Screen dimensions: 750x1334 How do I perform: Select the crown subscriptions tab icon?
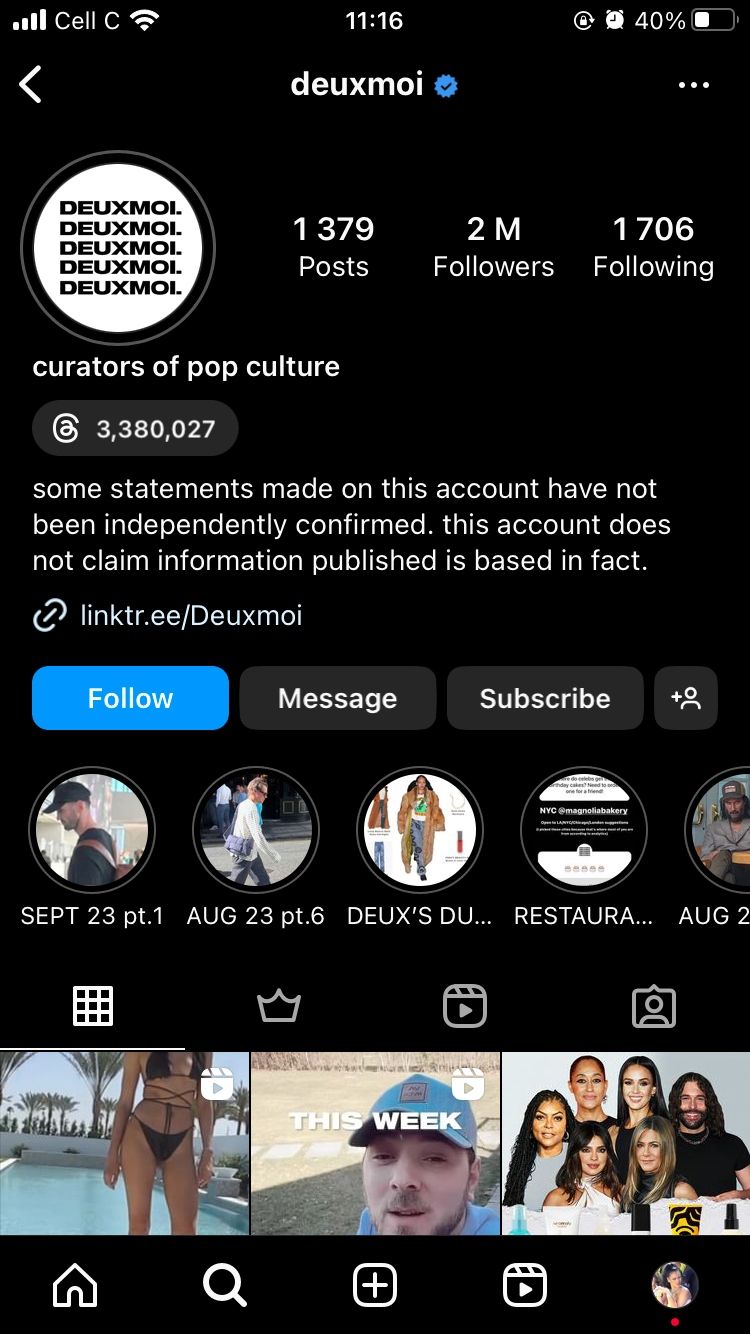pyautogui.click(x=278, y=1006)
